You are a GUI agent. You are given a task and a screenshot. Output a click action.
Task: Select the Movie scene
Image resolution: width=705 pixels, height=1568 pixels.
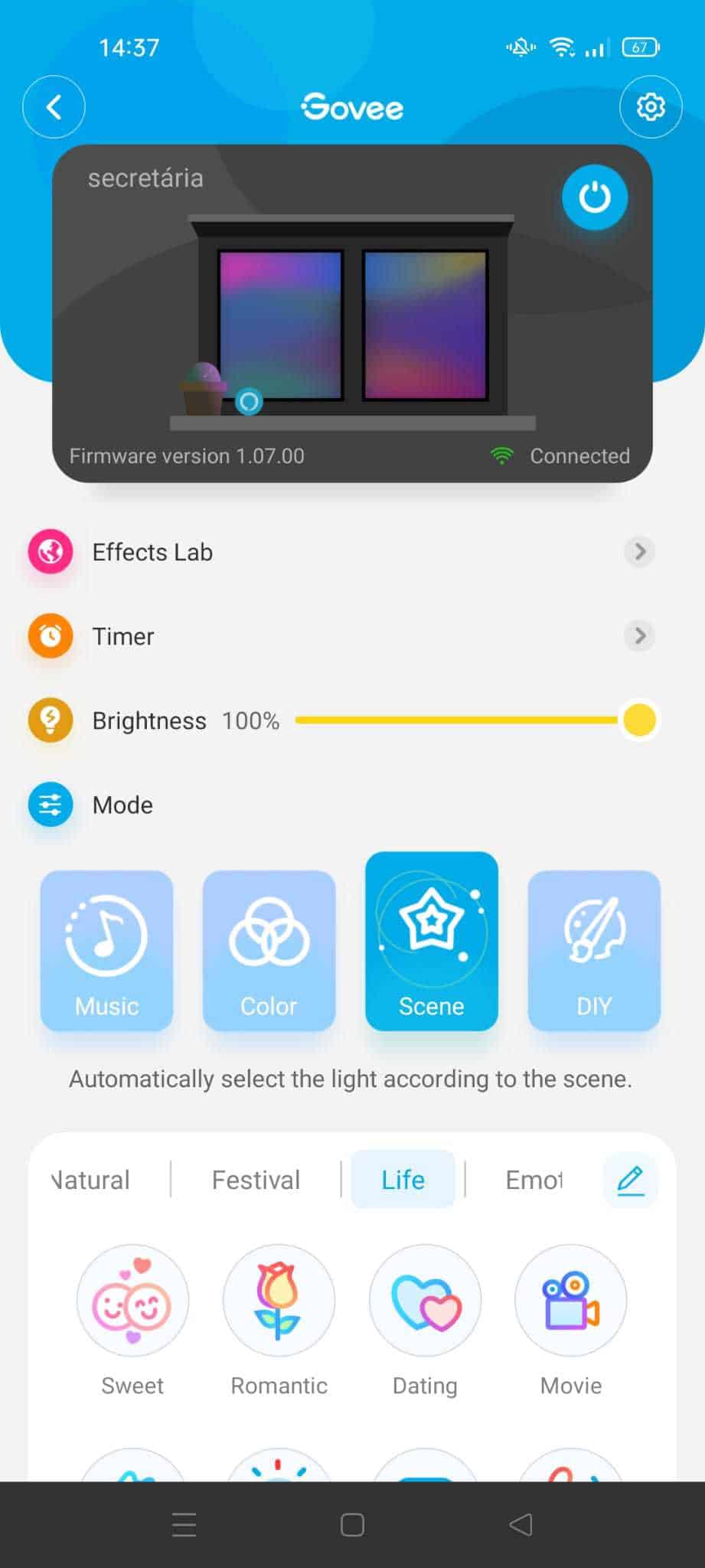coord(571,1300)
